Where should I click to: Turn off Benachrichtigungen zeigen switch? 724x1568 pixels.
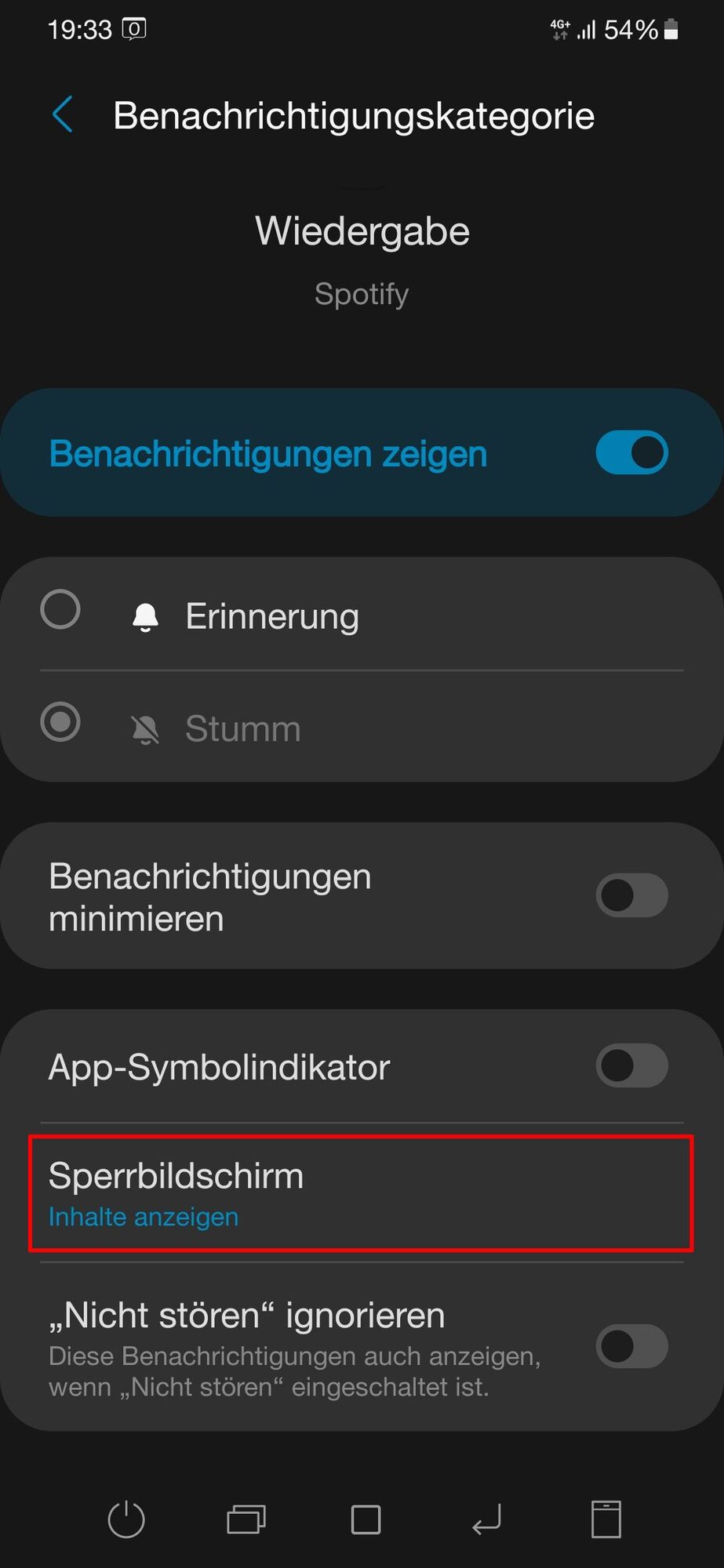click(631, 453)
